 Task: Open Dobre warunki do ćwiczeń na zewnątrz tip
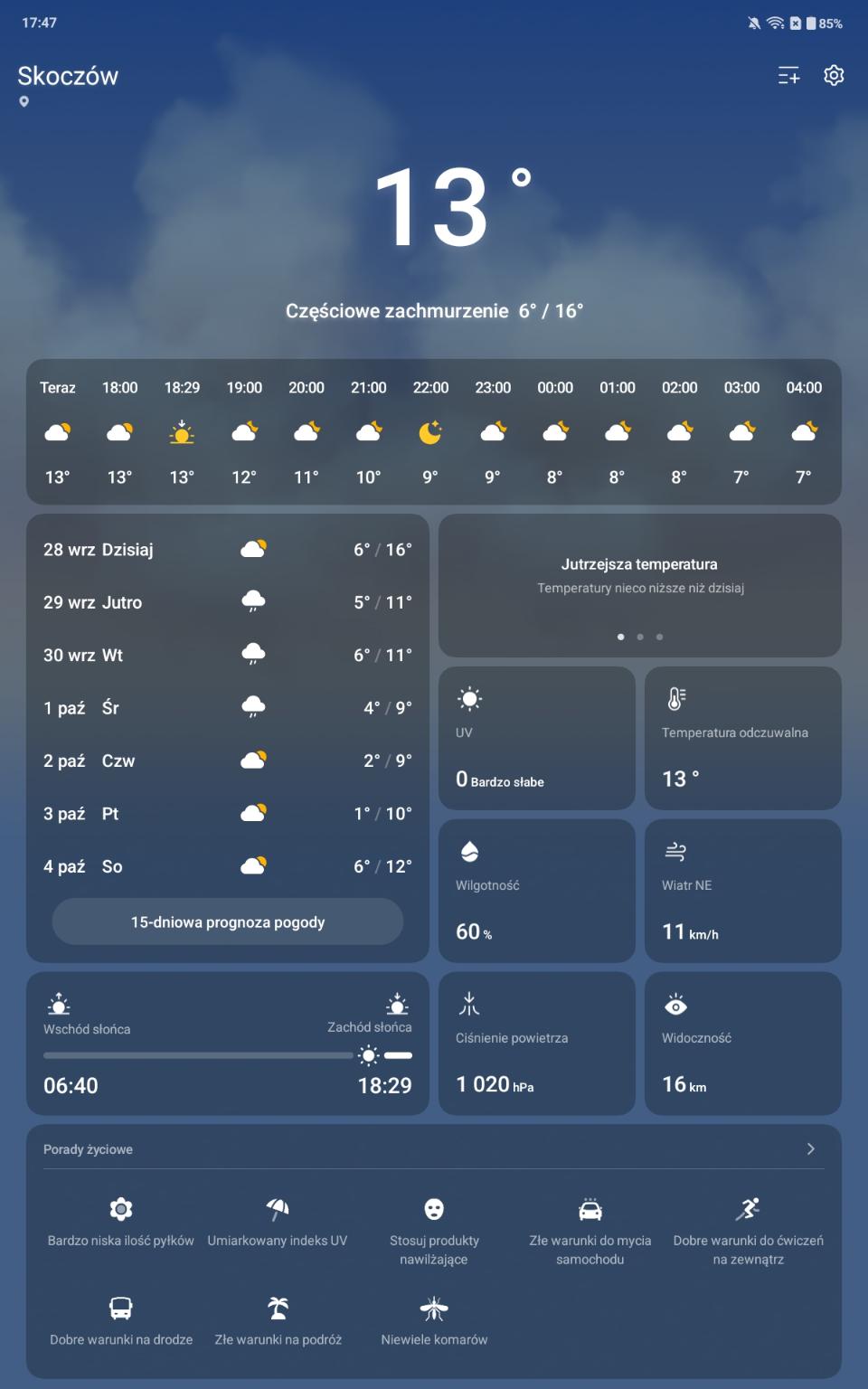tap(748, 1230)
